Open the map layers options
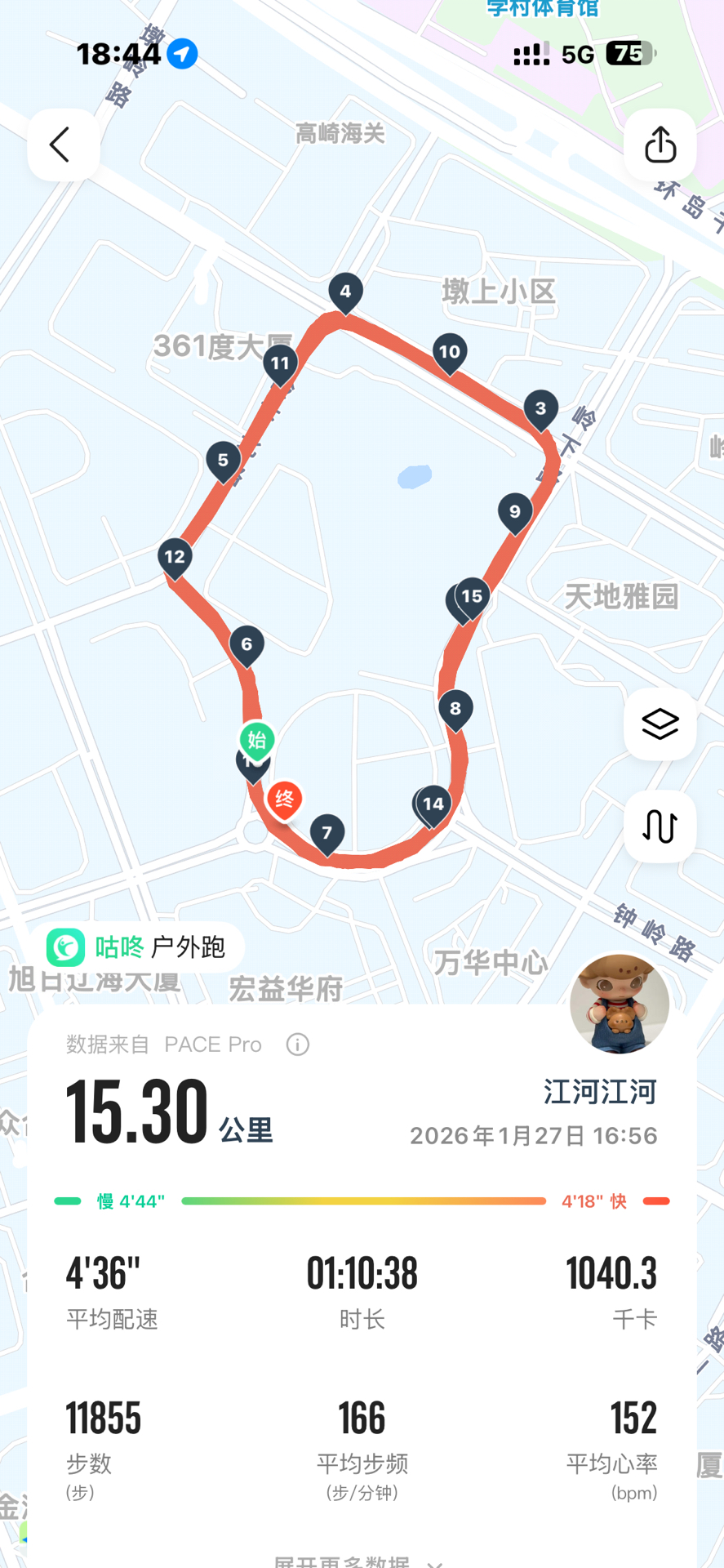The width and height of the screenshot is (724, 1568). coord(660,724)
